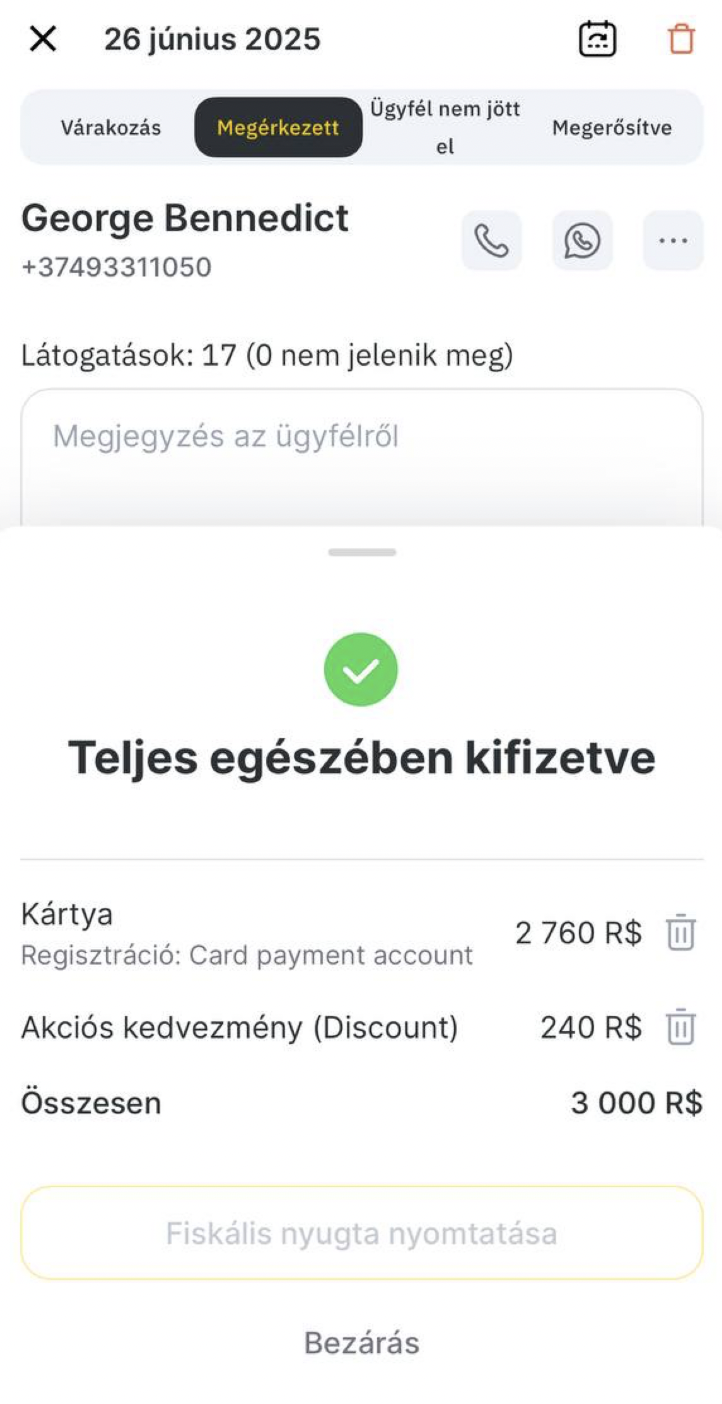Dismiss the payment sheet via Bezárás
Image resolution: width=722 pixels, height=1404 pixels.
362,1343
